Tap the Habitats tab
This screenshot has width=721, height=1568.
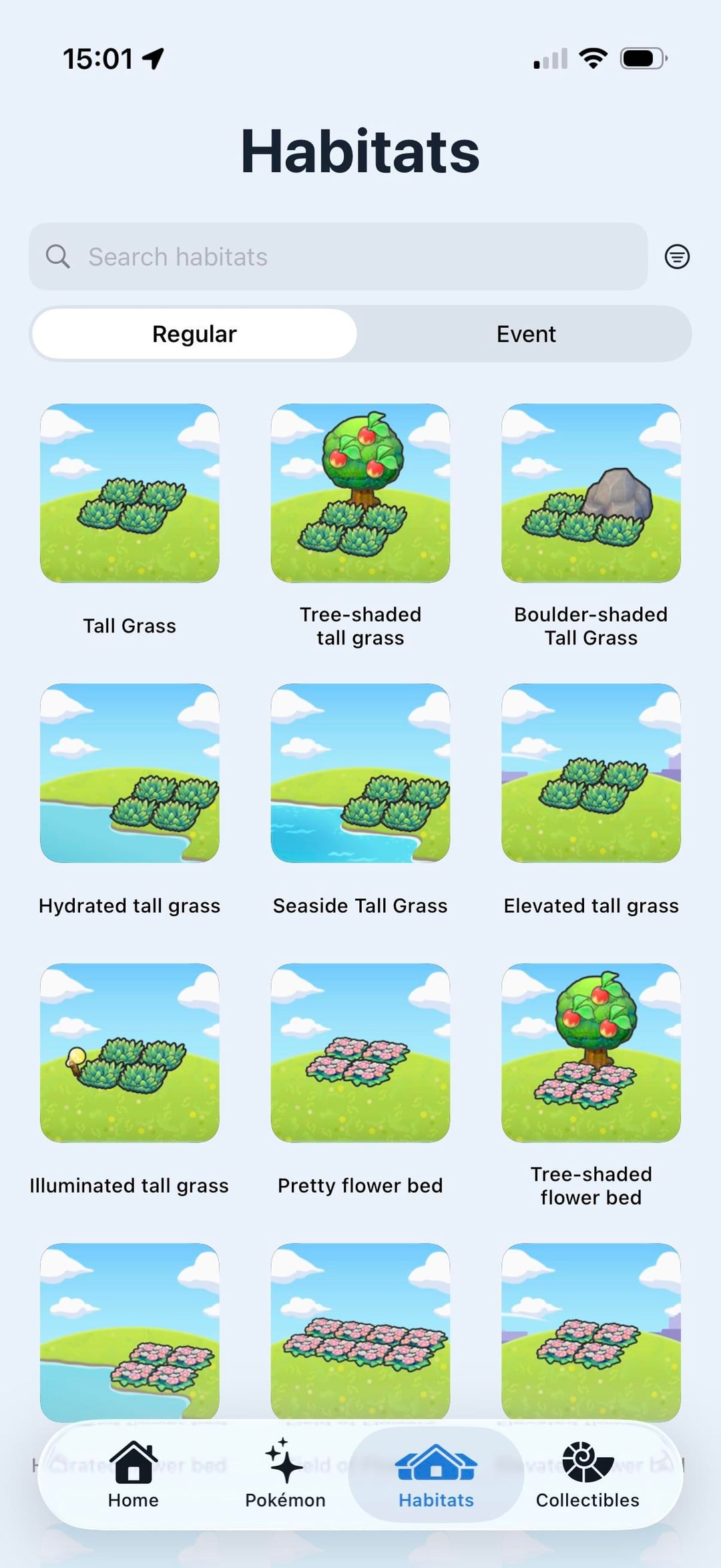436,1475
